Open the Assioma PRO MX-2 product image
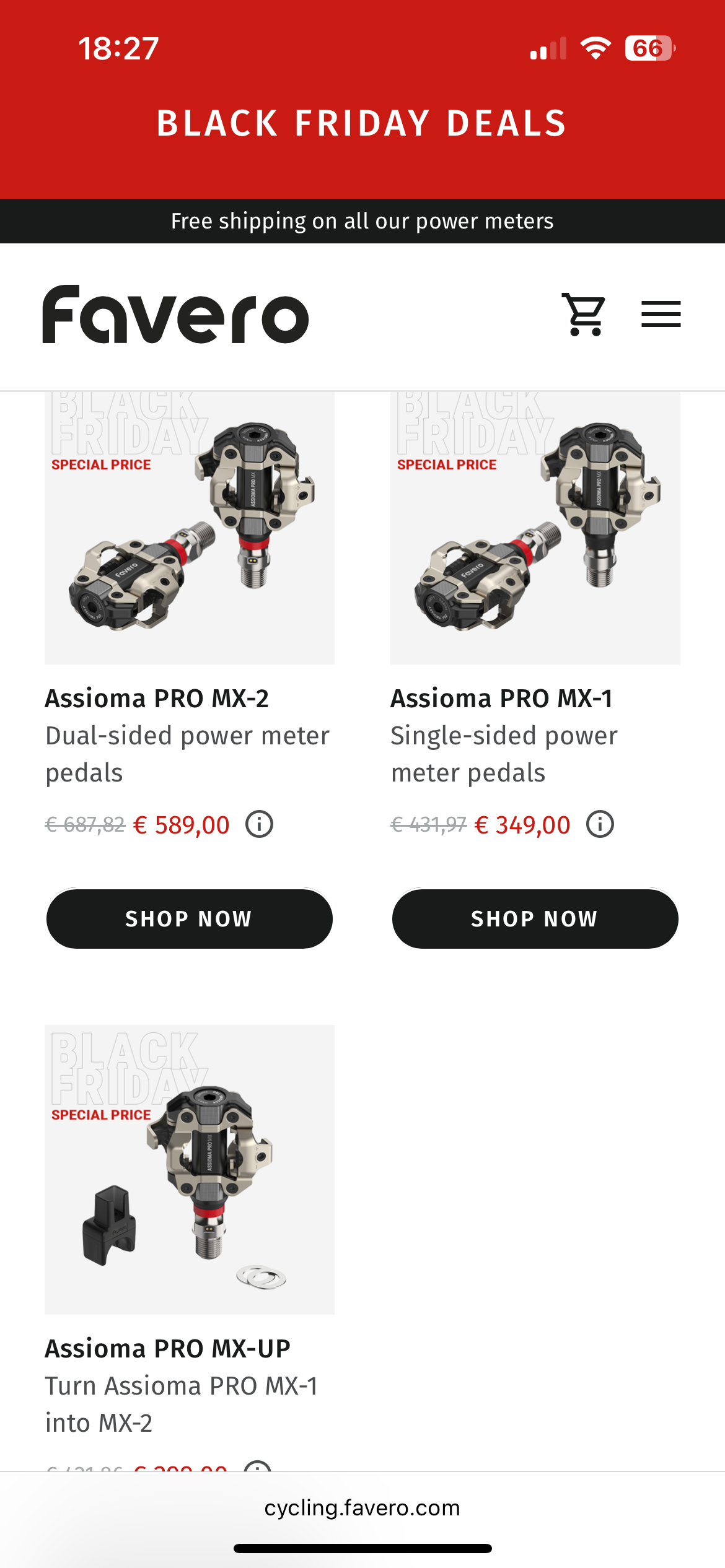This screenshot has height=1568, width=725. click(190, 528)
